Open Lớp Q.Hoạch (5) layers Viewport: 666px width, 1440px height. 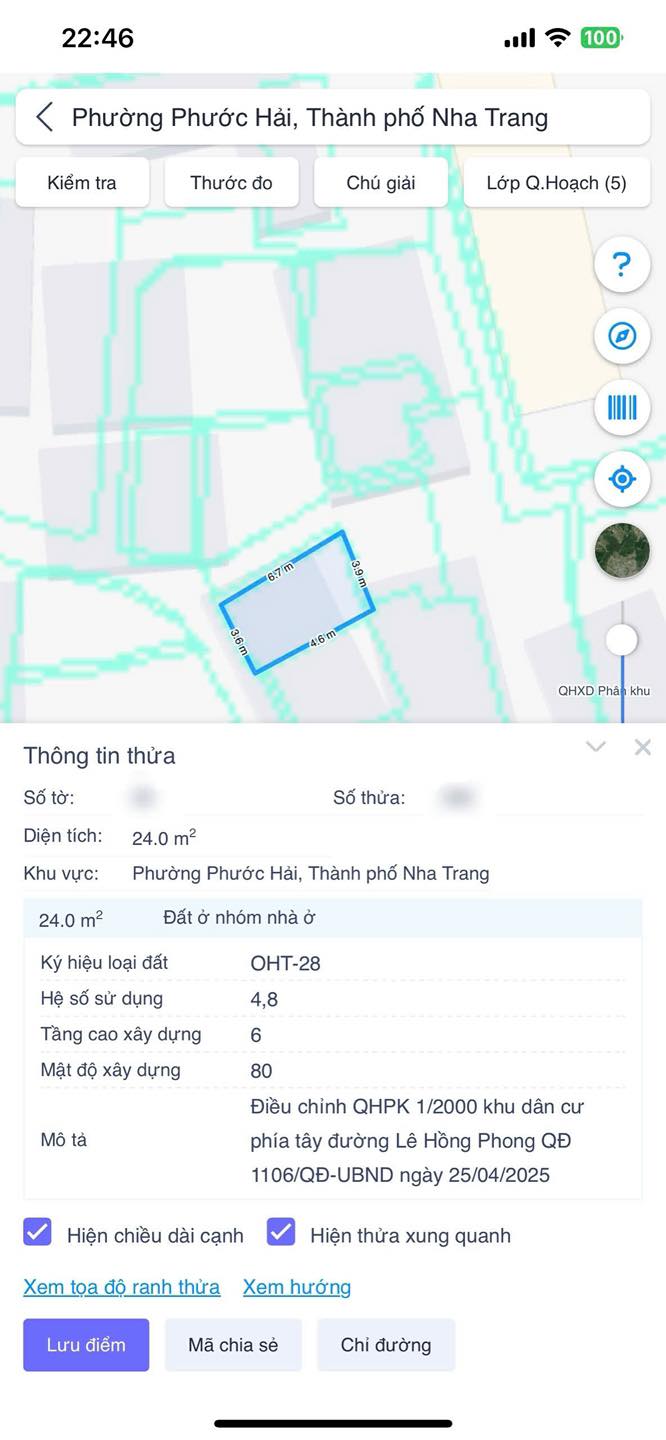[557, 183]
